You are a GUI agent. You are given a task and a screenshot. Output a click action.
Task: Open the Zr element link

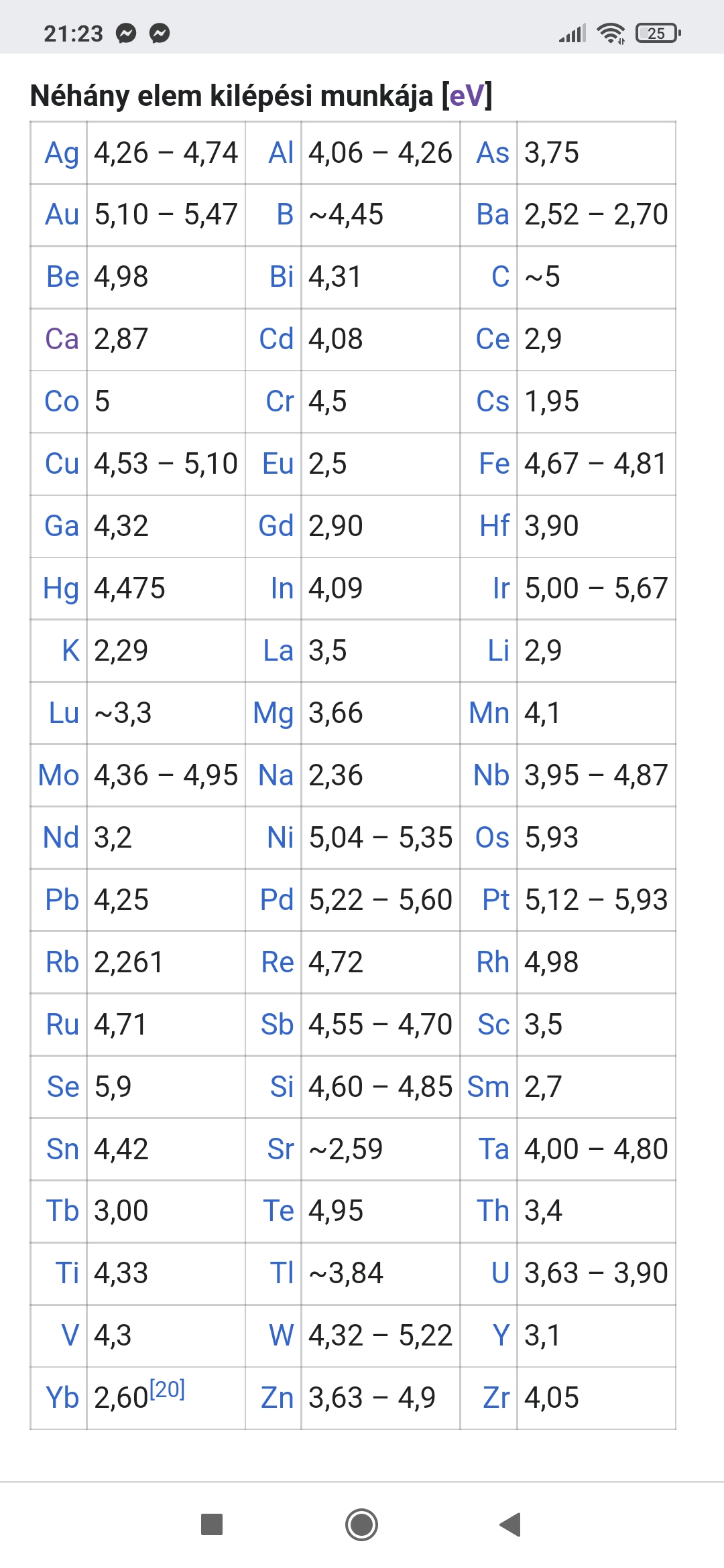[496, 1398]
